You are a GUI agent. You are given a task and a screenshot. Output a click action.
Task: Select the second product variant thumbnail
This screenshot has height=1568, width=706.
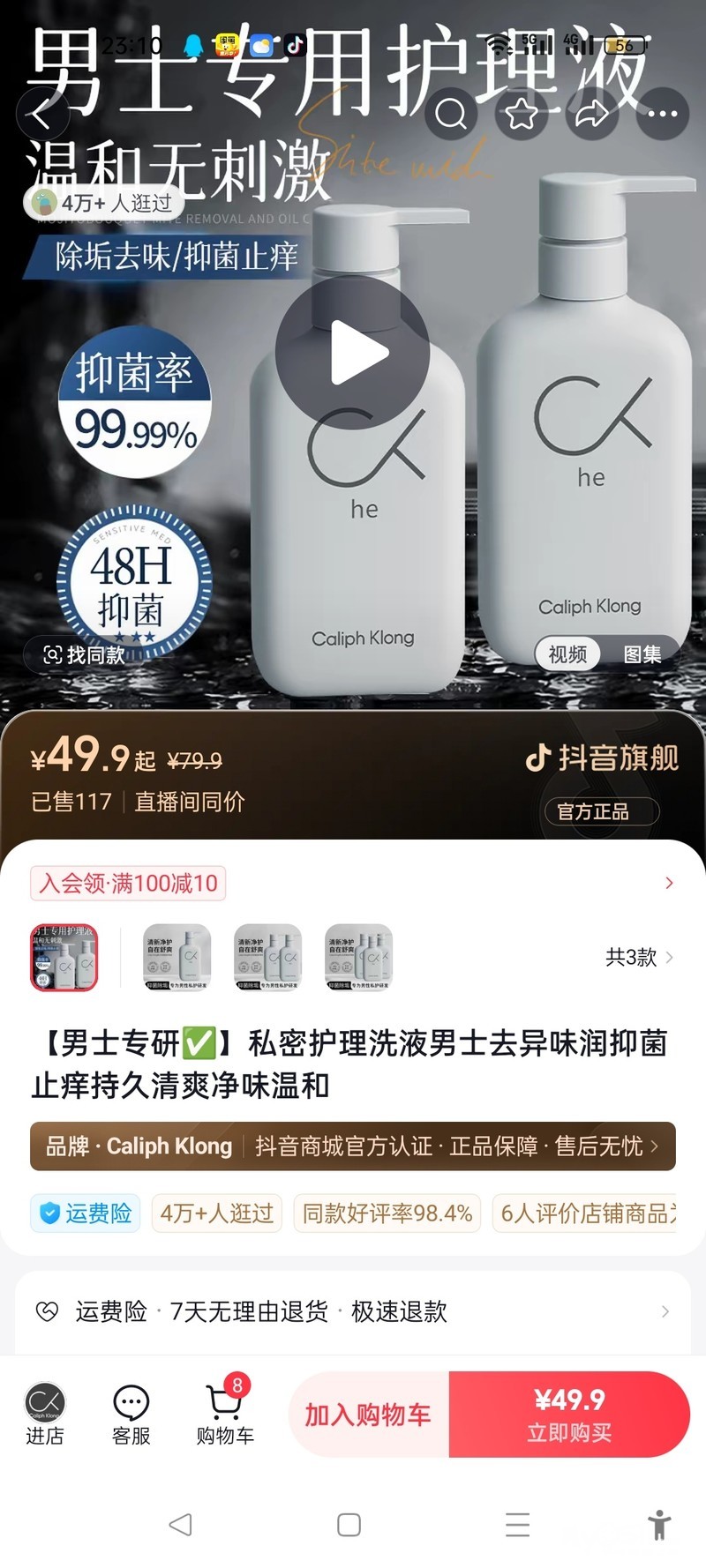(x=176, y=958)
